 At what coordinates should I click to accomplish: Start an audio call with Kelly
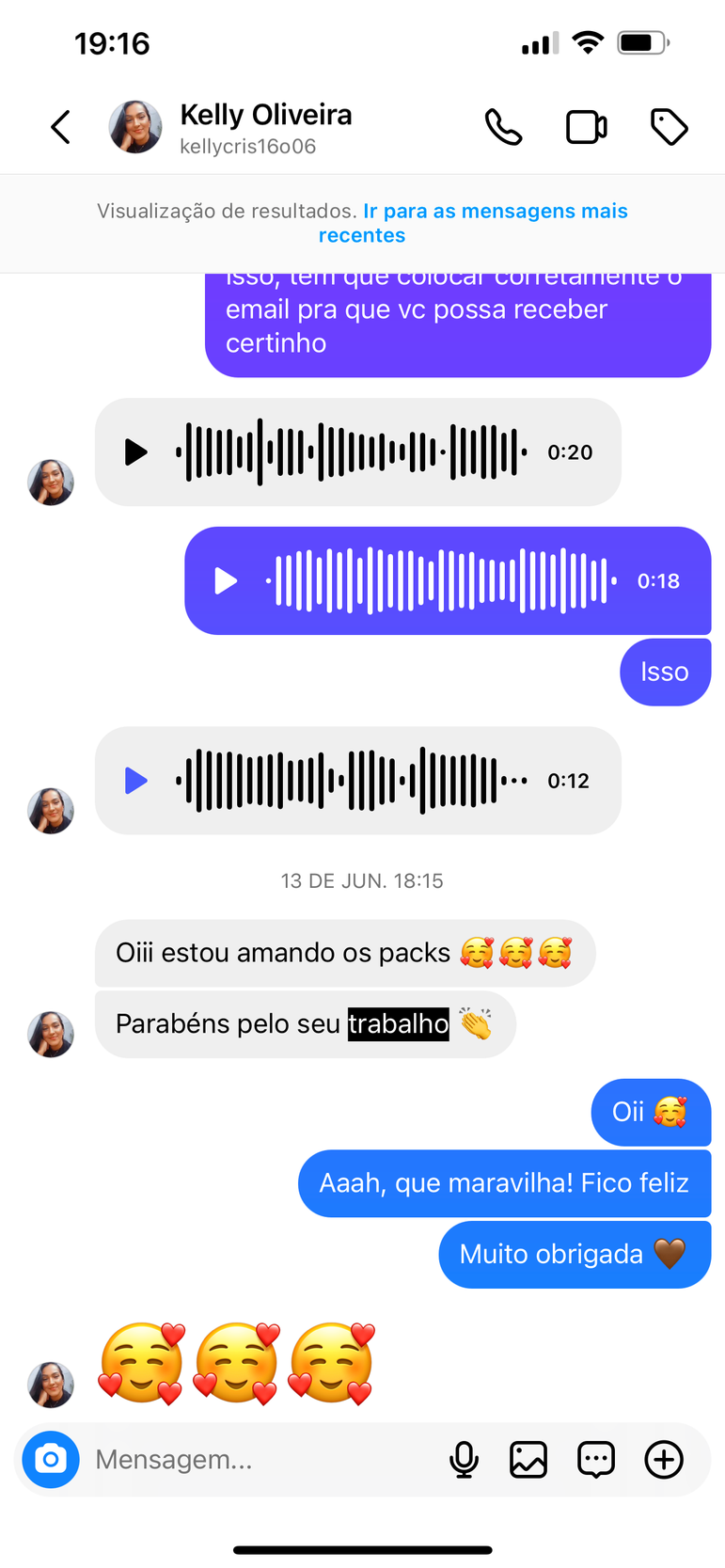[503, 127]
